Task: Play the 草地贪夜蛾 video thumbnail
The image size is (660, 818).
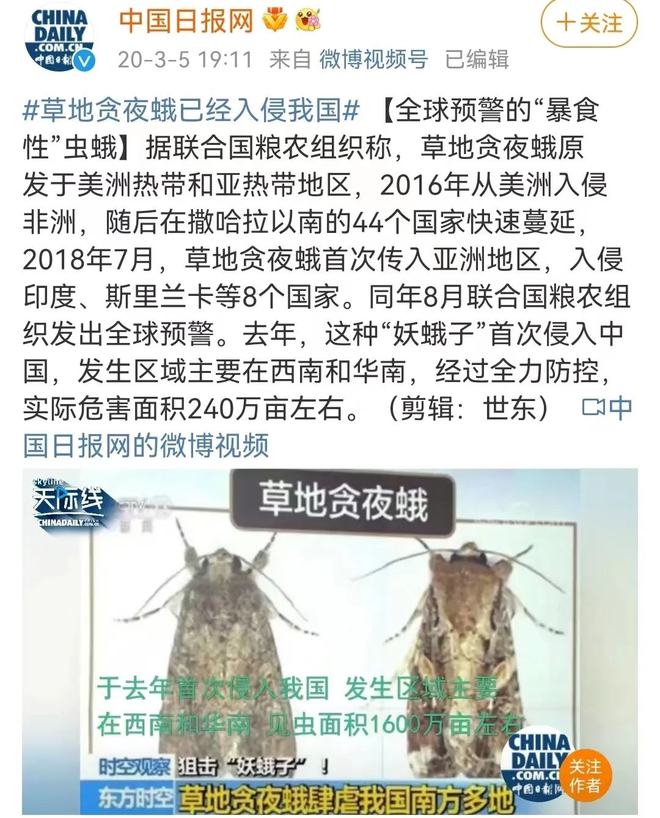Action: tap(330, 640)
